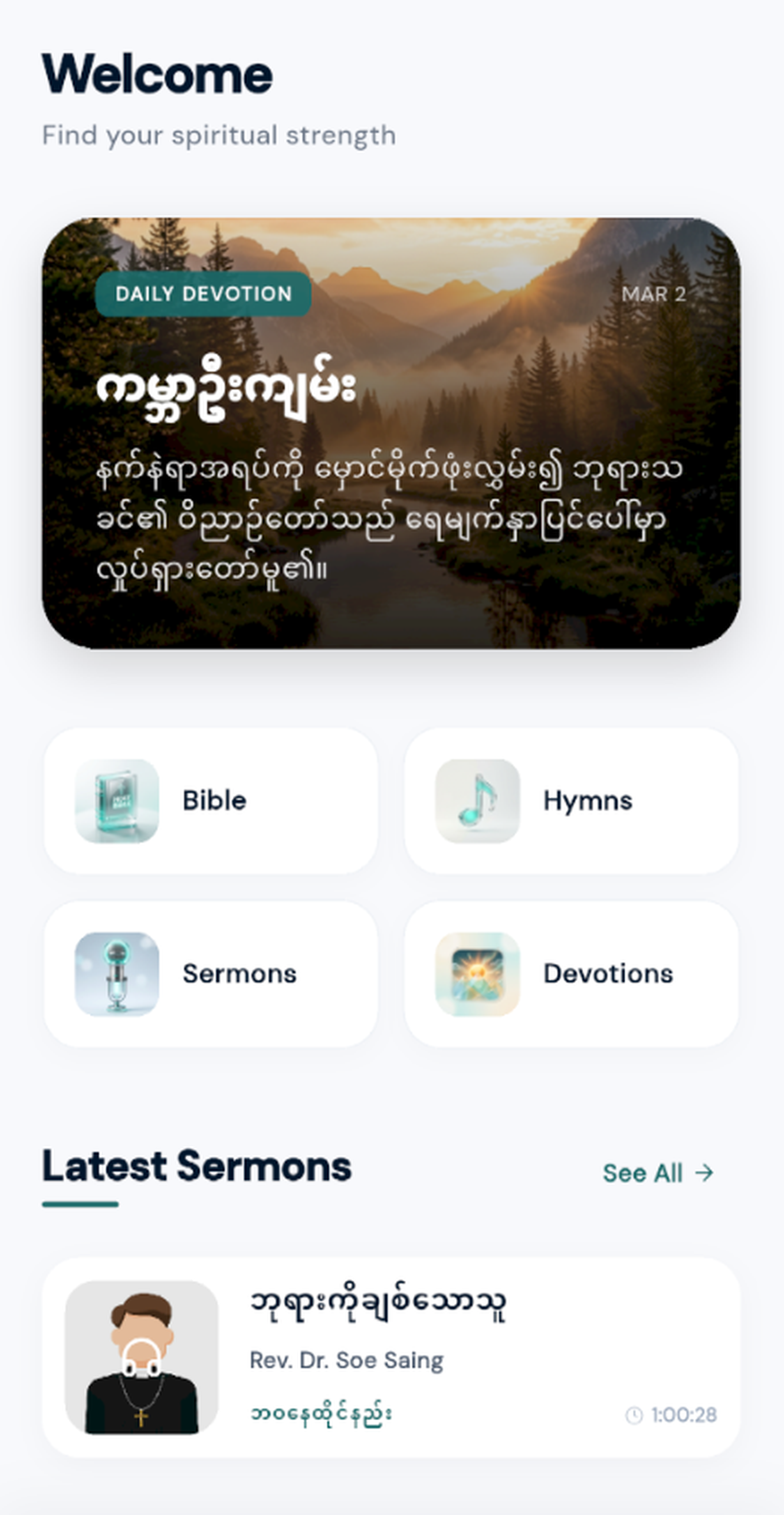784x1515 pixels.
Task: Open the Daily Devotion card for Mar 2
Action: [x=391, y=434]
